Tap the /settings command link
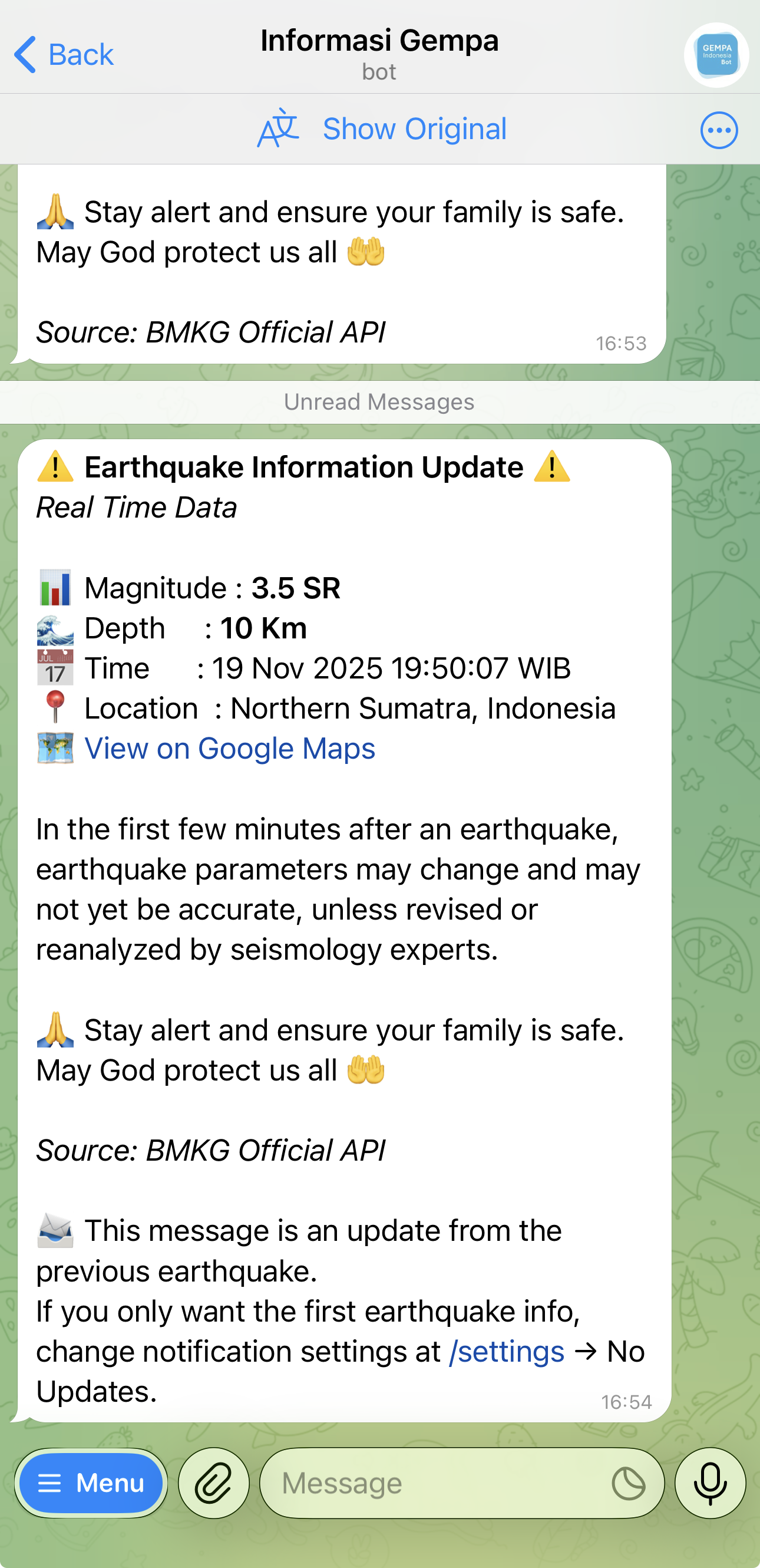The height and width of the screenshot is (1568, 760). click(x=507, y=1352)
